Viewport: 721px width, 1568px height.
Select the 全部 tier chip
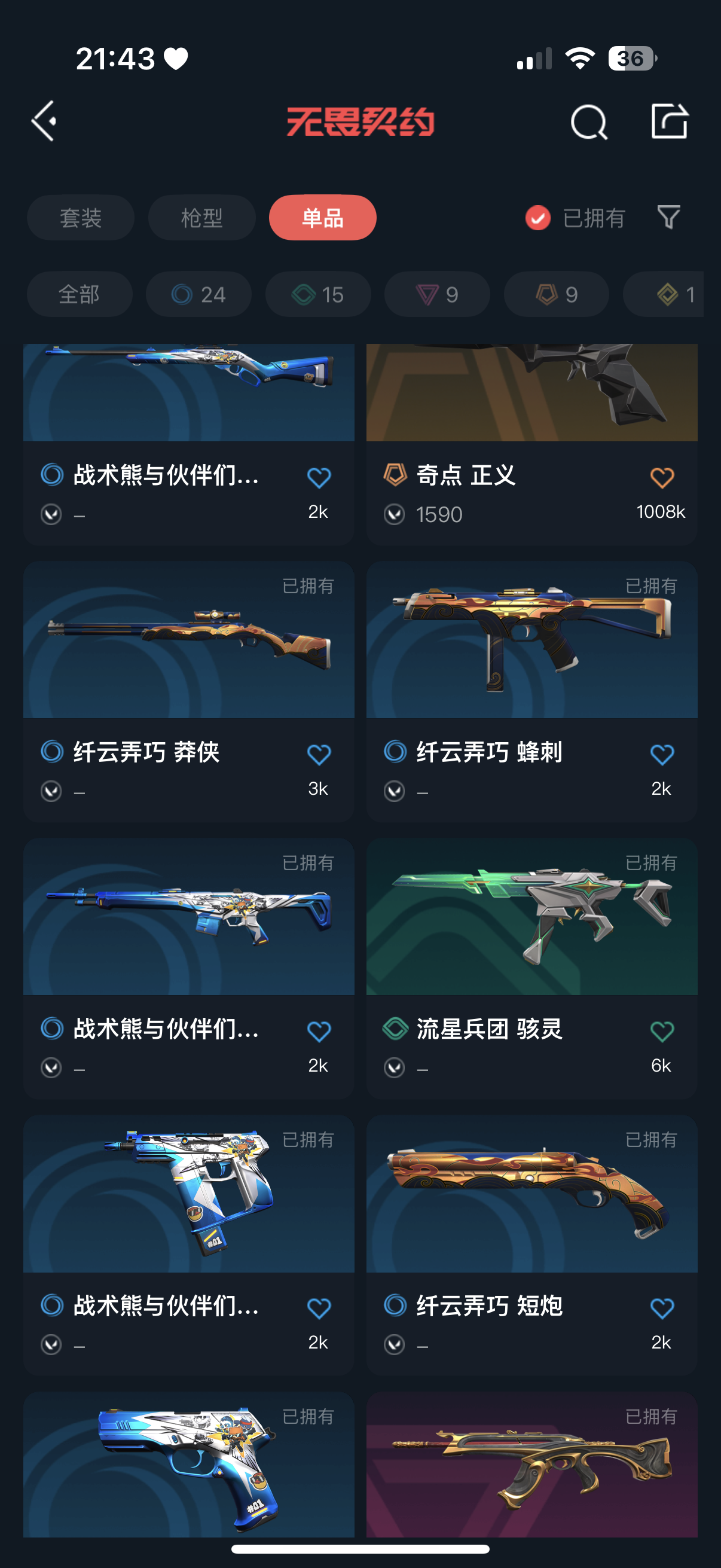[x=79, y=295]
